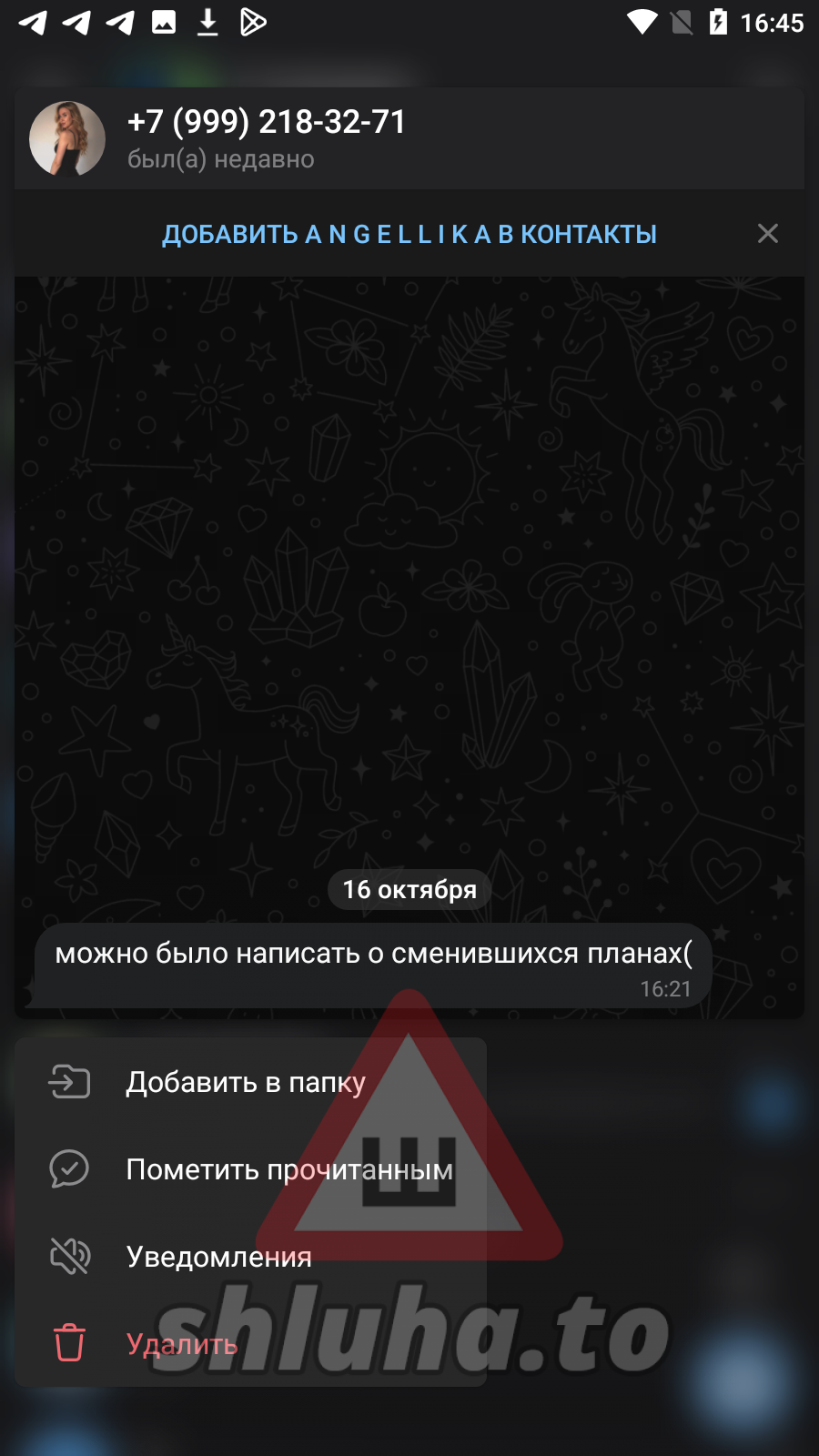Add A N G E L L I K A to contacts

[409, 235]
